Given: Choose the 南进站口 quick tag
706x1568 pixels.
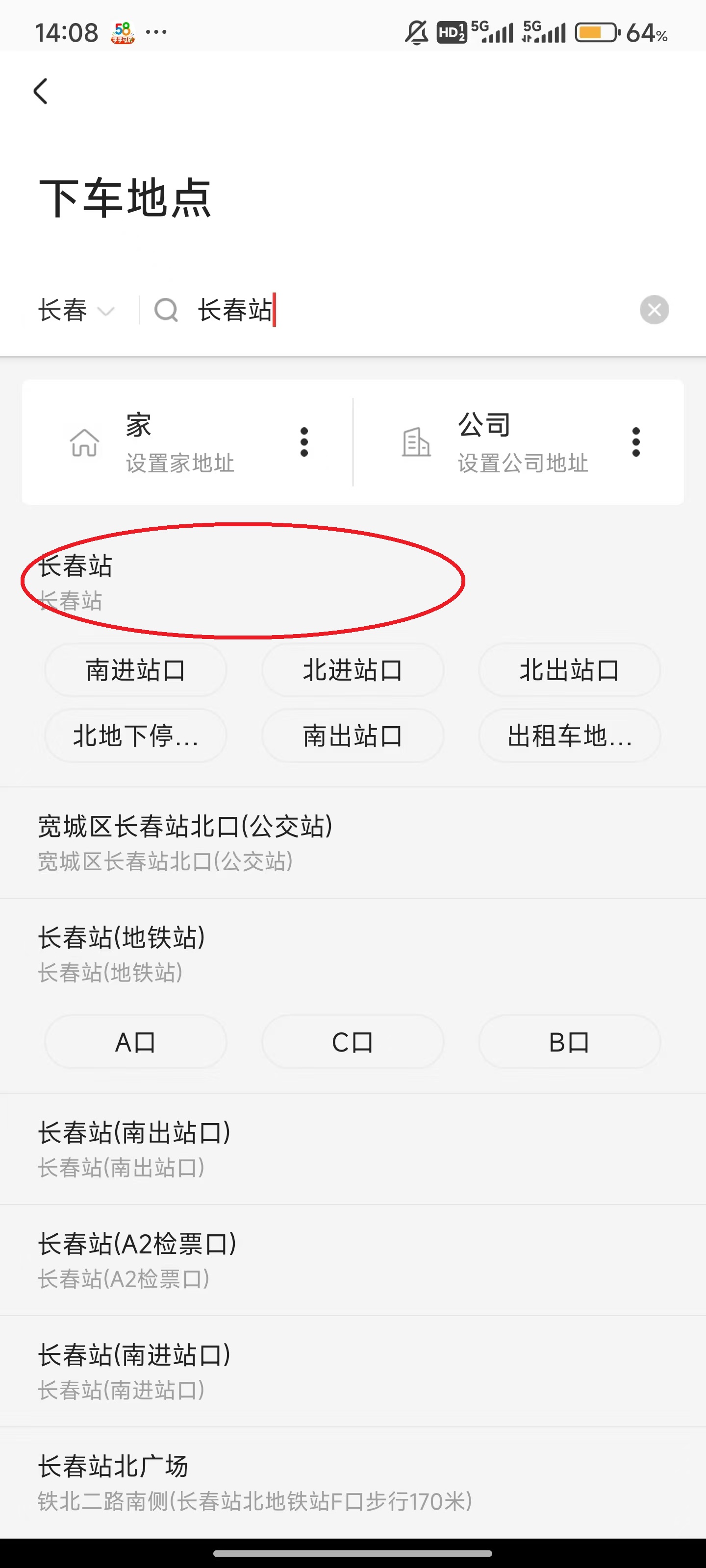Looking at the screenshot, I should (135, 669).
